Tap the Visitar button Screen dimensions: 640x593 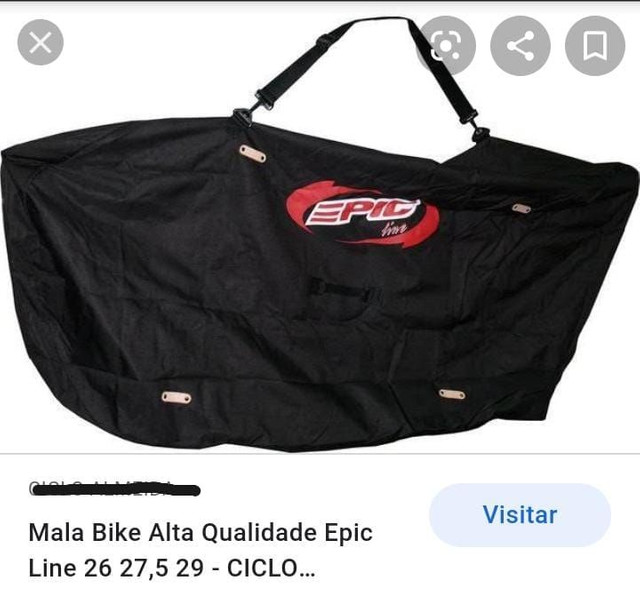click(519, 516)
